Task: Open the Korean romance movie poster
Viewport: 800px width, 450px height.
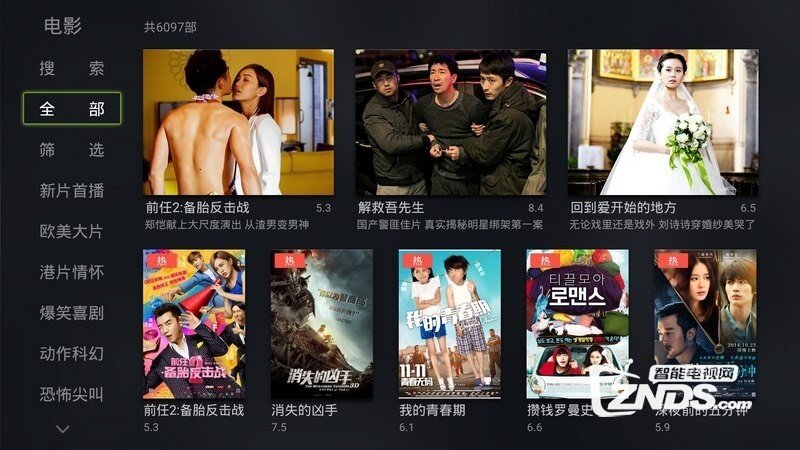Action: (577, 324)
